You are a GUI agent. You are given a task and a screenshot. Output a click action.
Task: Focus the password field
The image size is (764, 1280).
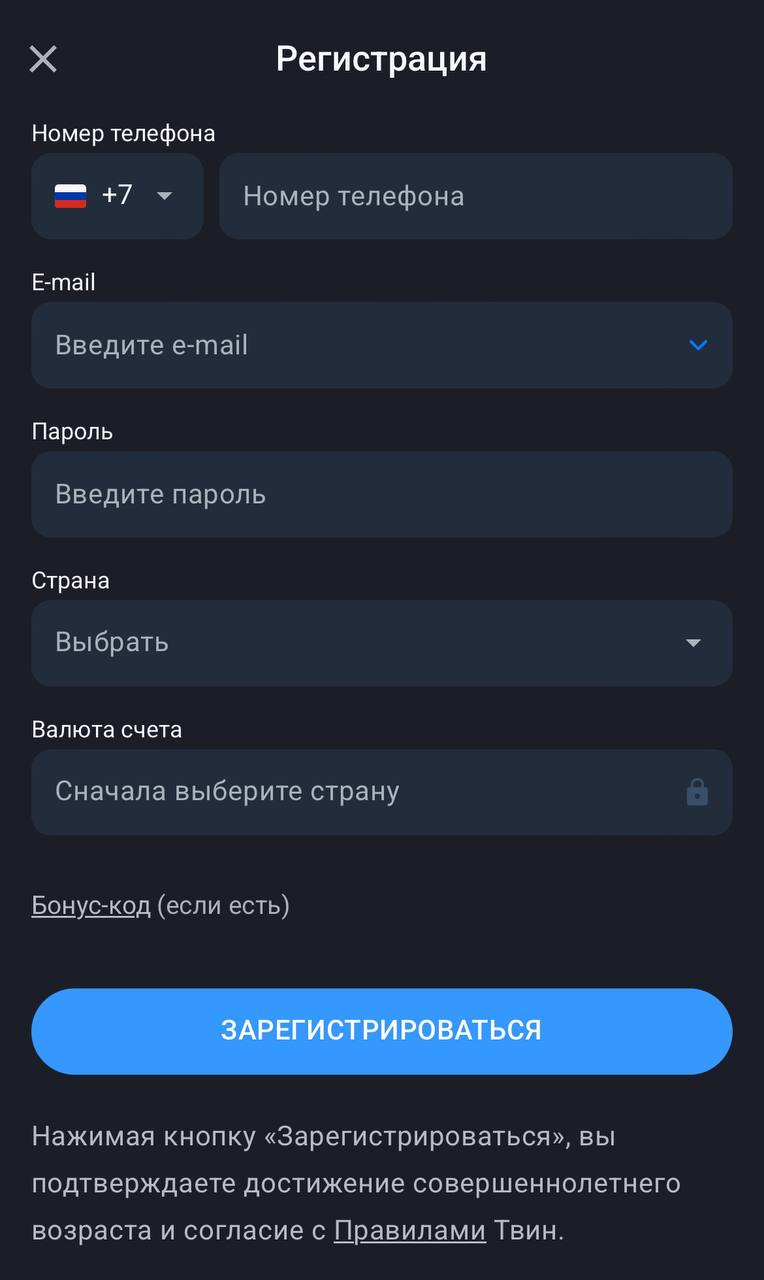382,494
